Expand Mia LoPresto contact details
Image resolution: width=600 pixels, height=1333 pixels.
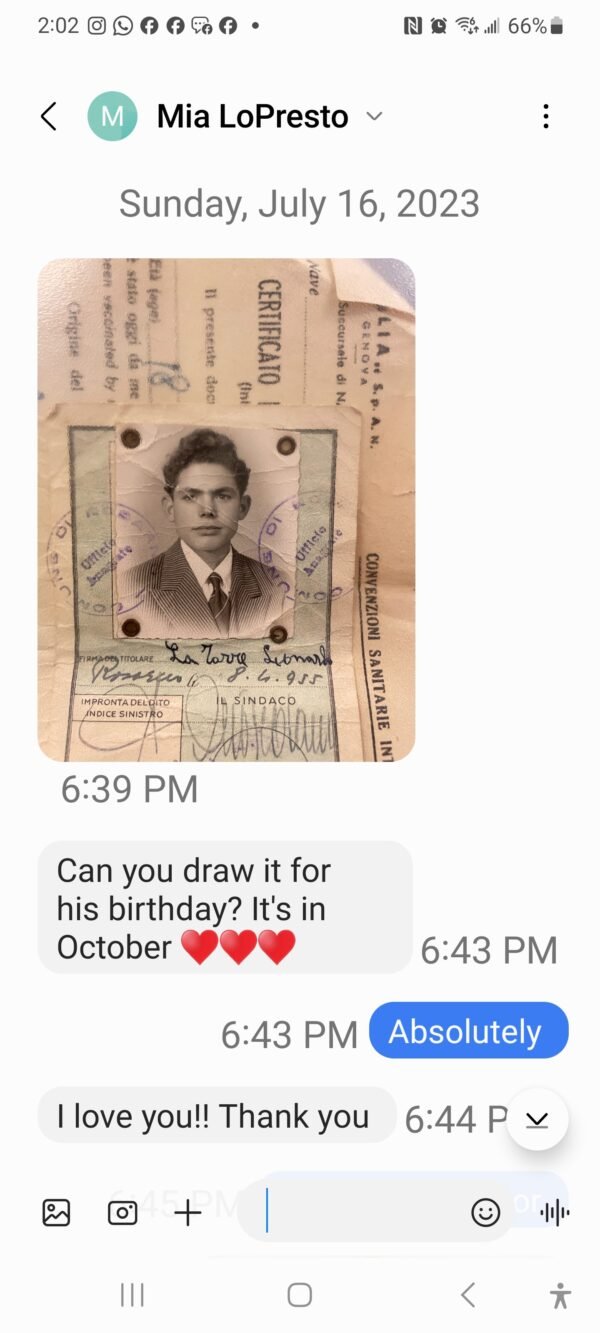374,117
